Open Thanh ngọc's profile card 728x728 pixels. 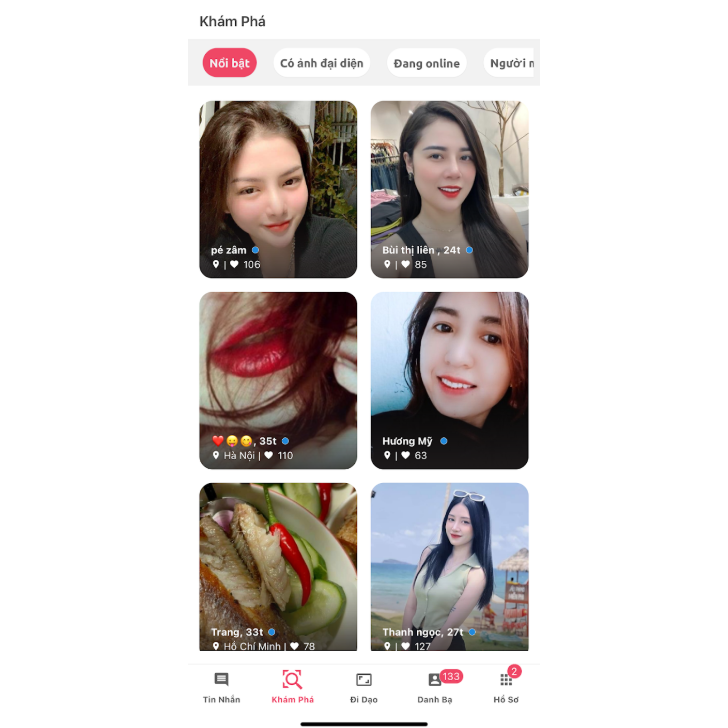click(x=449, y=567)
